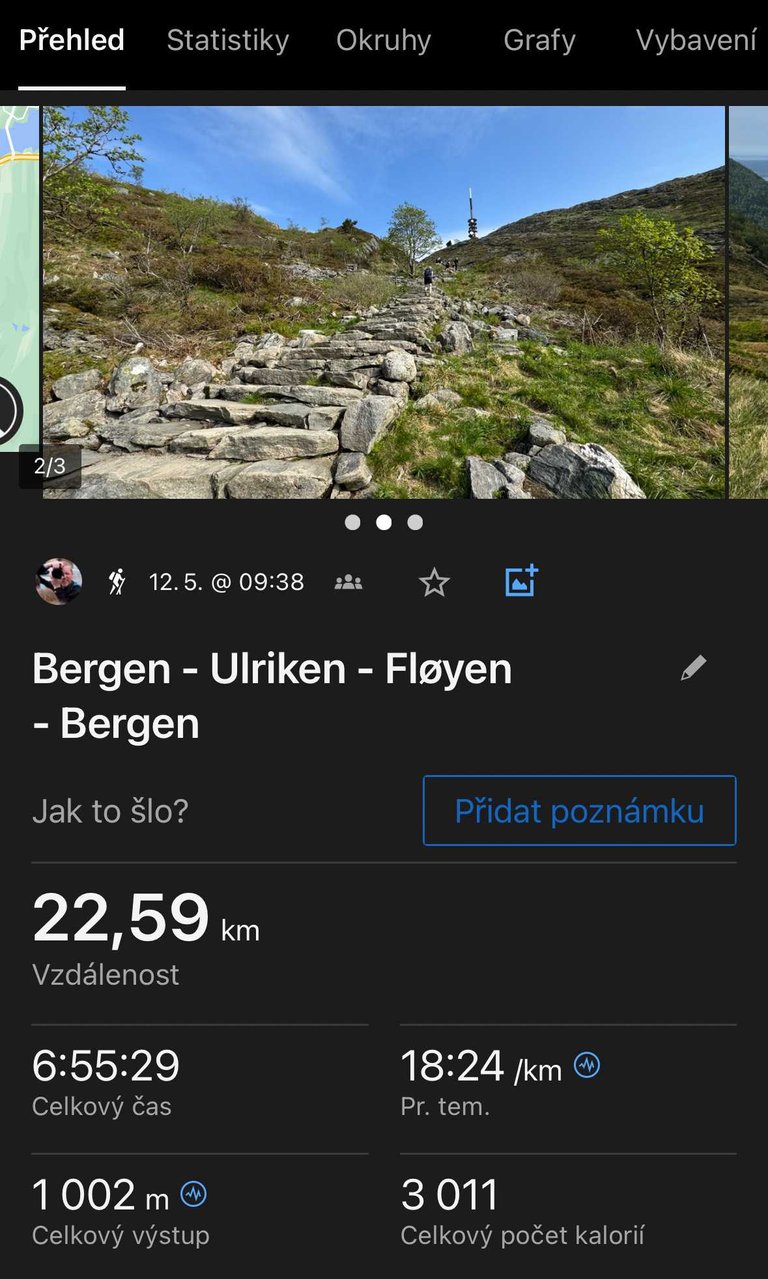
Task: Tap the info icon next to 18:24 /km
Action: (x=587, y=1066)
